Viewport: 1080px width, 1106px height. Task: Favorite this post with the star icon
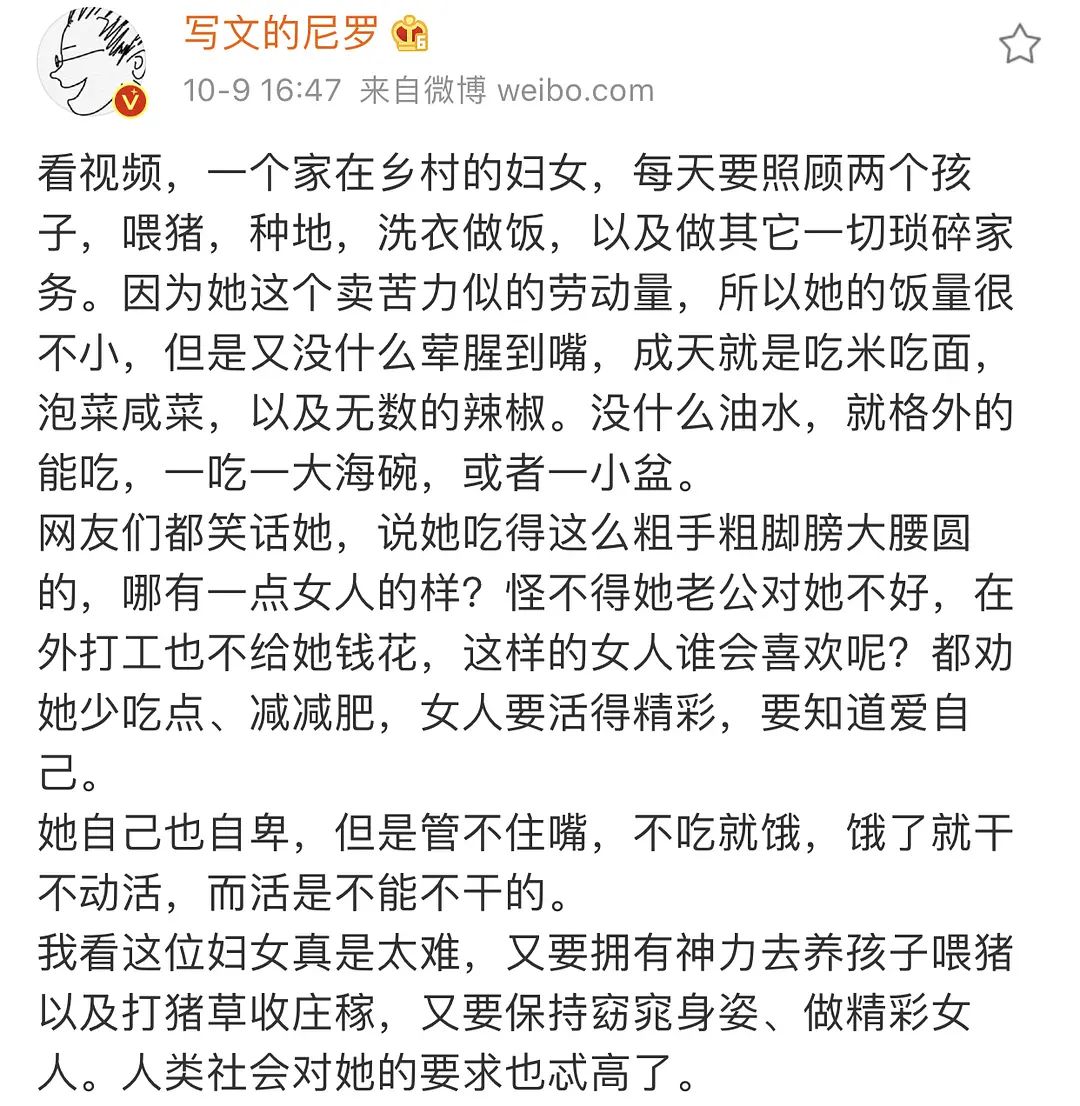(1019, 45)
